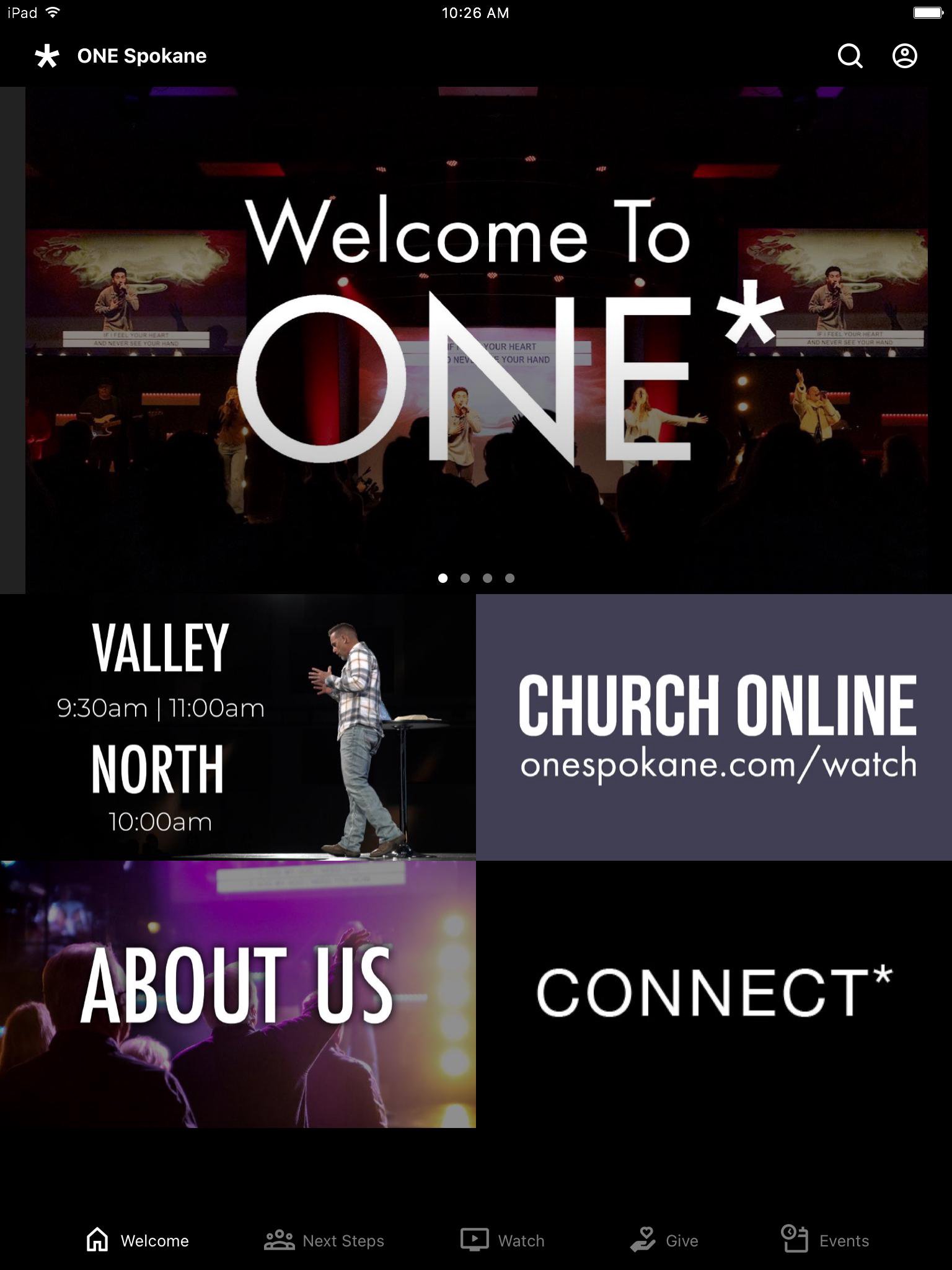Viewport: 952px width, 1270px height.
Task: Open the Connect tile
Action: 714,993
